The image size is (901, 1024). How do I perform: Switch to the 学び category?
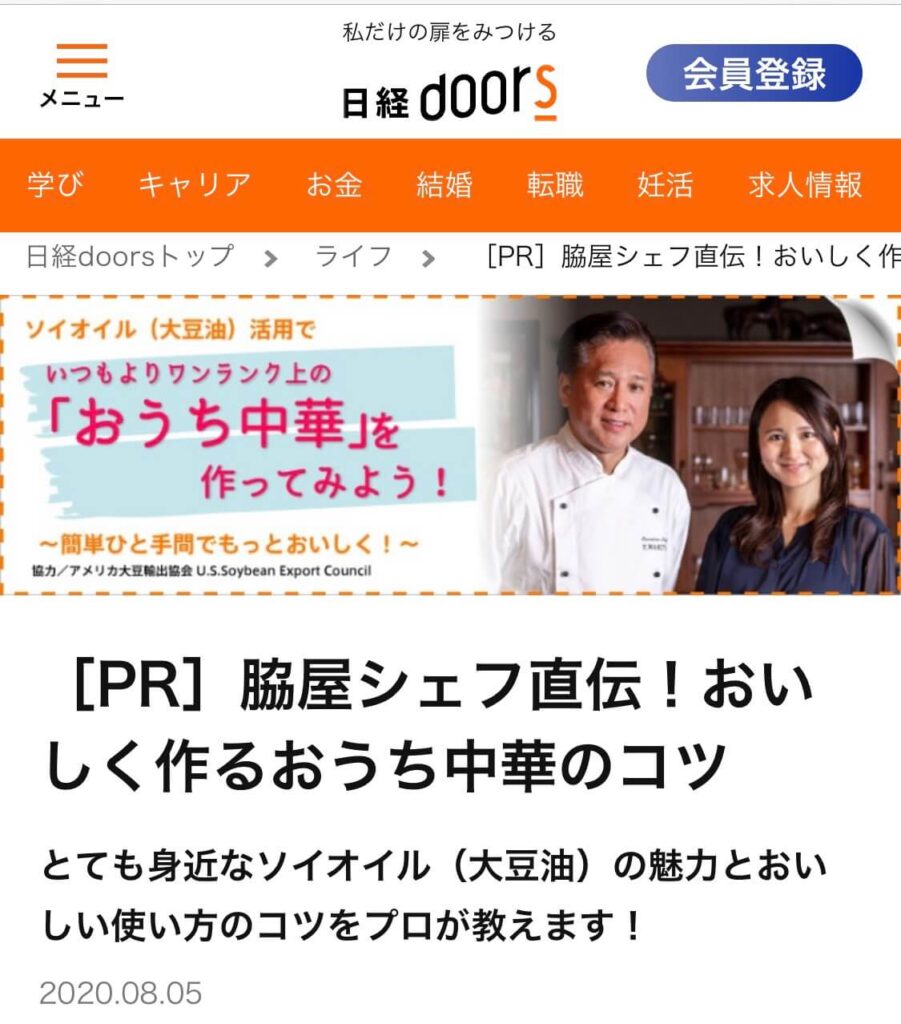56,185
